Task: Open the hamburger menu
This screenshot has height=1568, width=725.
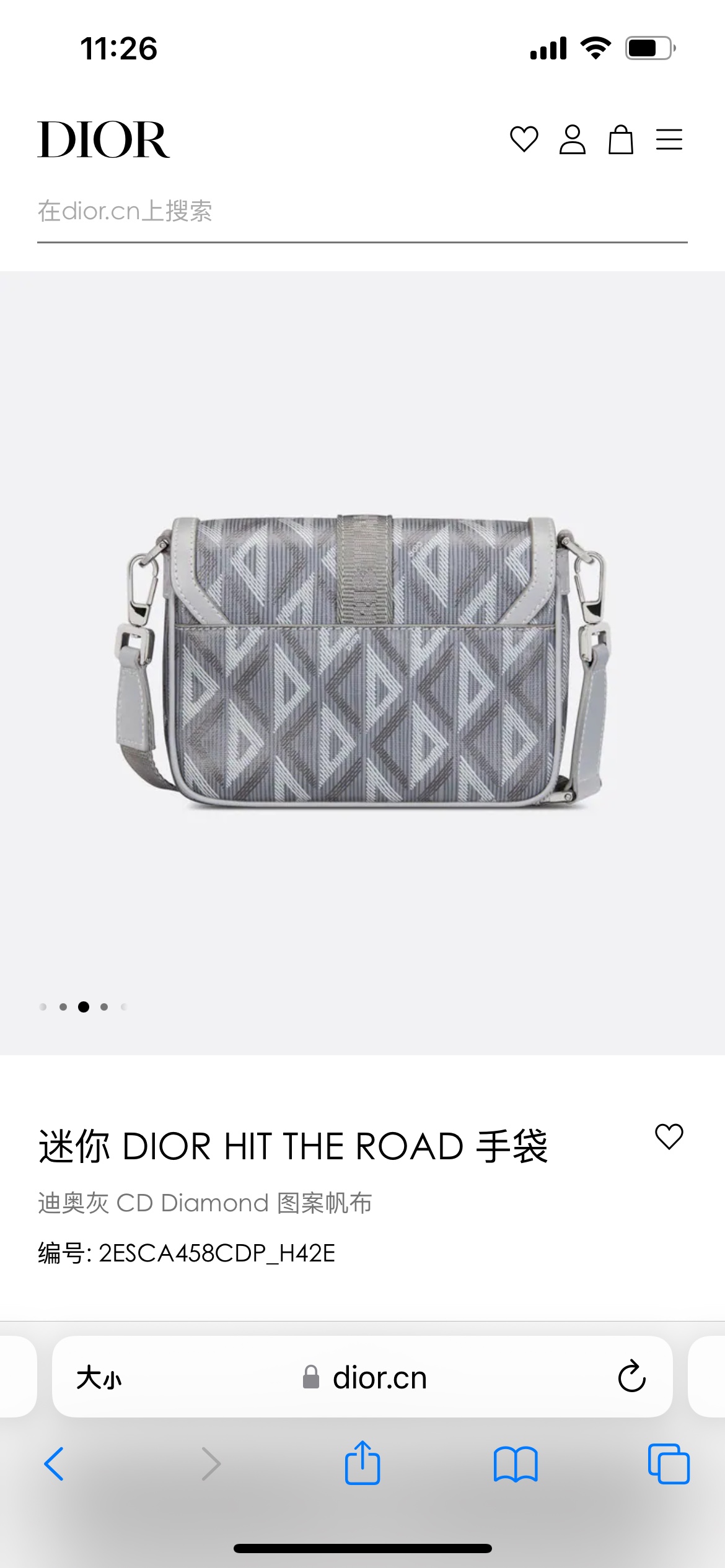Action: [x=669, y=139]
